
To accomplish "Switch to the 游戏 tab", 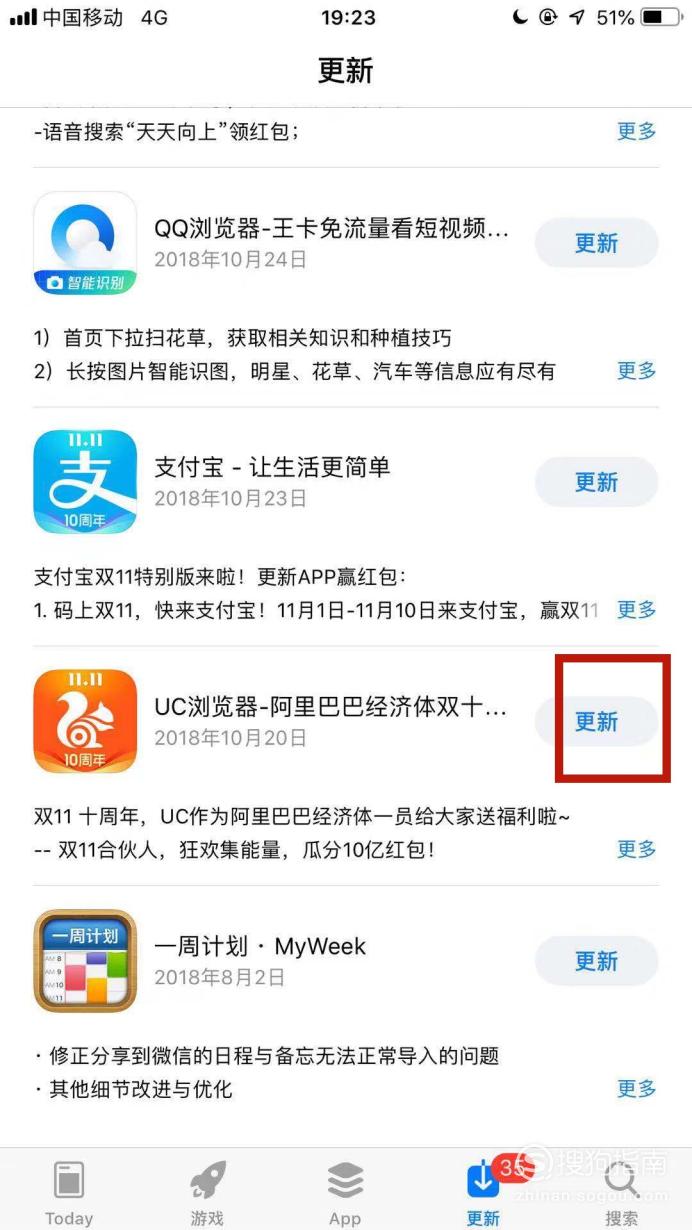I will (x=207, y=1192).
